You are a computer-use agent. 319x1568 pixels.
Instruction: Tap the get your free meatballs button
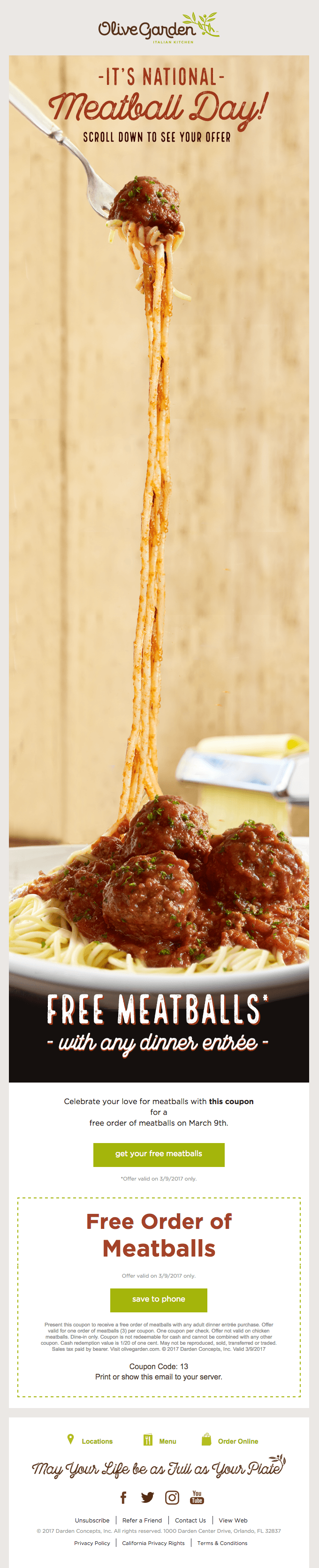click(x=158, y=1154)
